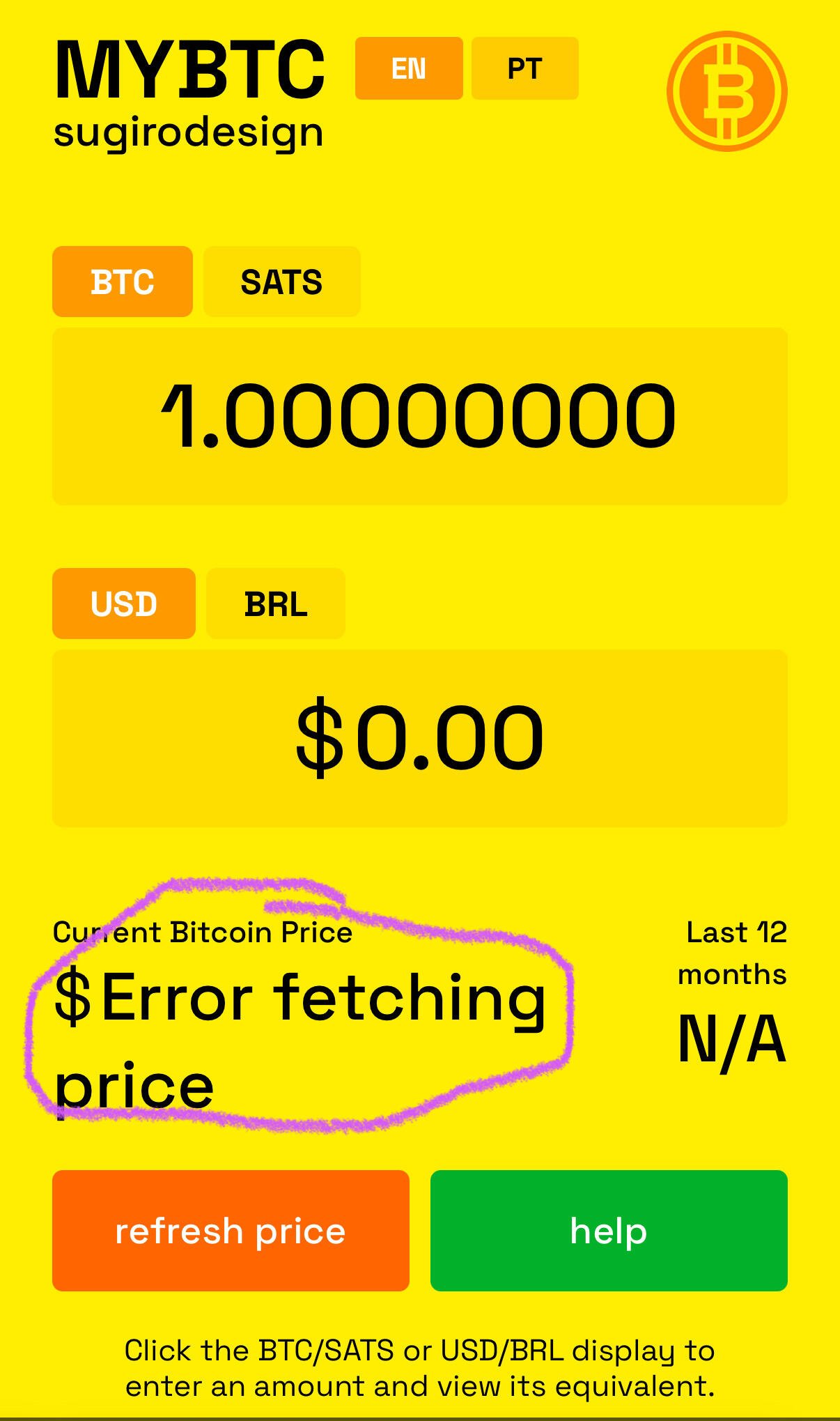The height and width of the screenshot is (1421, 840).
Task: Select the BTC unit
Action: click(123, 282)
